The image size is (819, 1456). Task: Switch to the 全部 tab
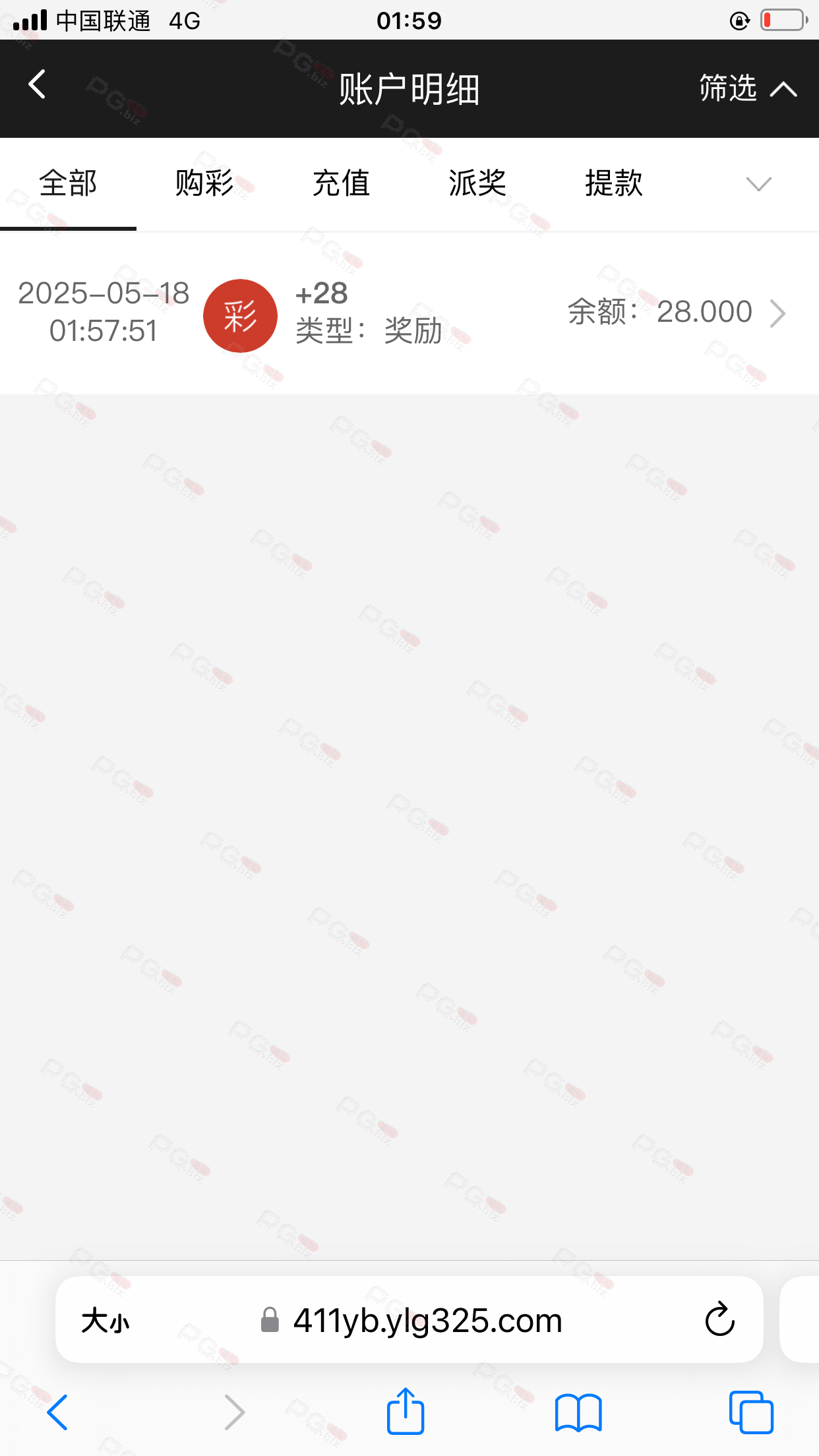68,183
